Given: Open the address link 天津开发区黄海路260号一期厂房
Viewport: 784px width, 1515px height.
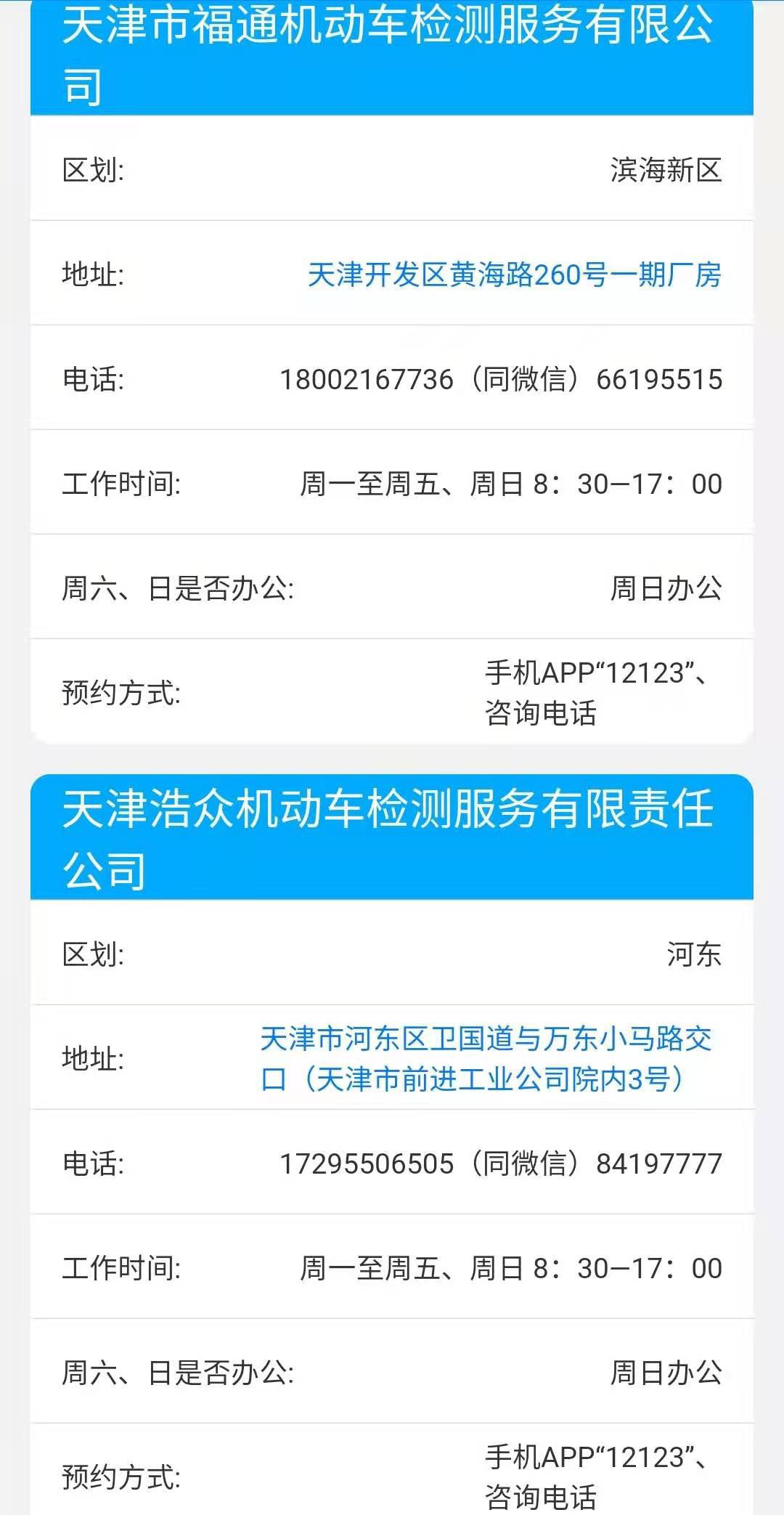Looking at the screenshot, I should point(514,275).
